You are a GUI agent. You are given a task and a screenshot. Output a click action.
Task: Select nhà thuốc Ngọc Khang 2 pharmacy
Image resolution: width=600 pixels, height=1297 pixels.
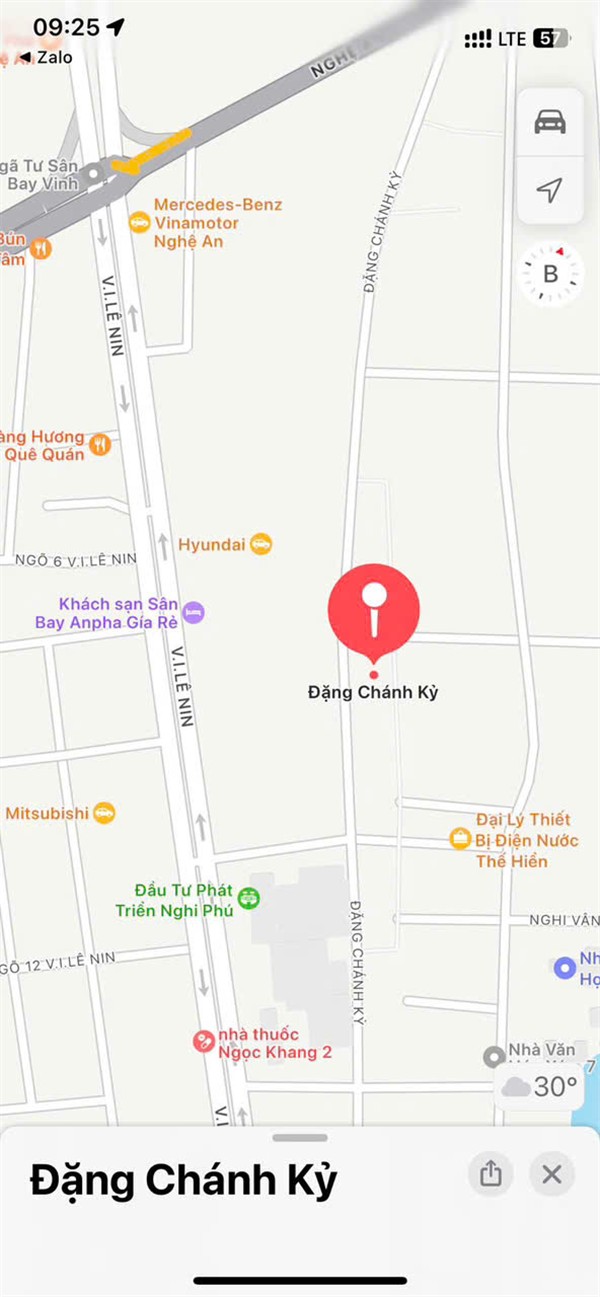click(x=262, y=1042)
